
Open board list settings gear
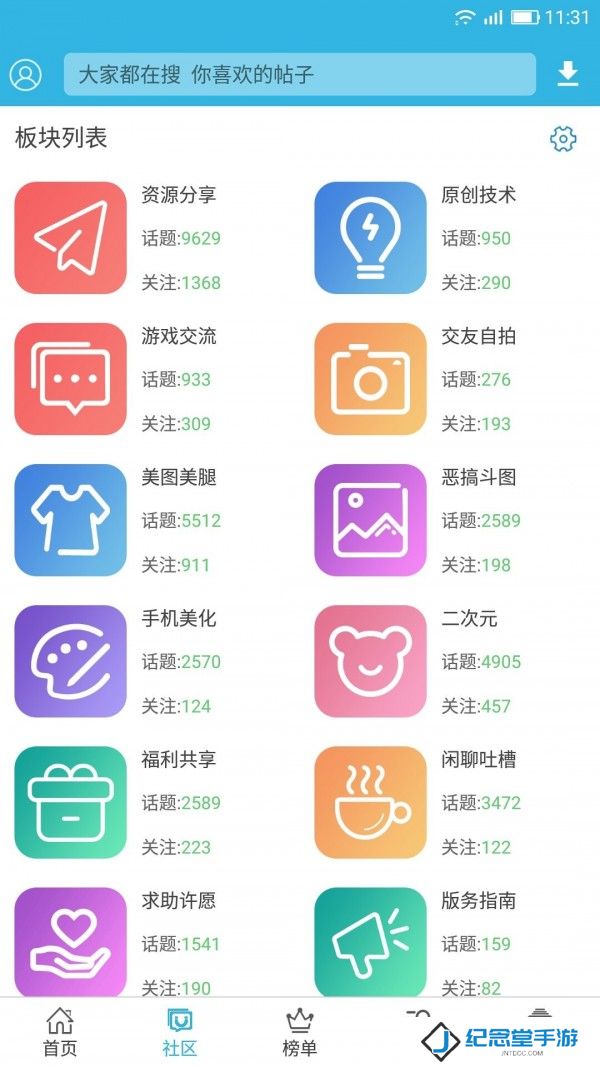[x=563, y=139]
